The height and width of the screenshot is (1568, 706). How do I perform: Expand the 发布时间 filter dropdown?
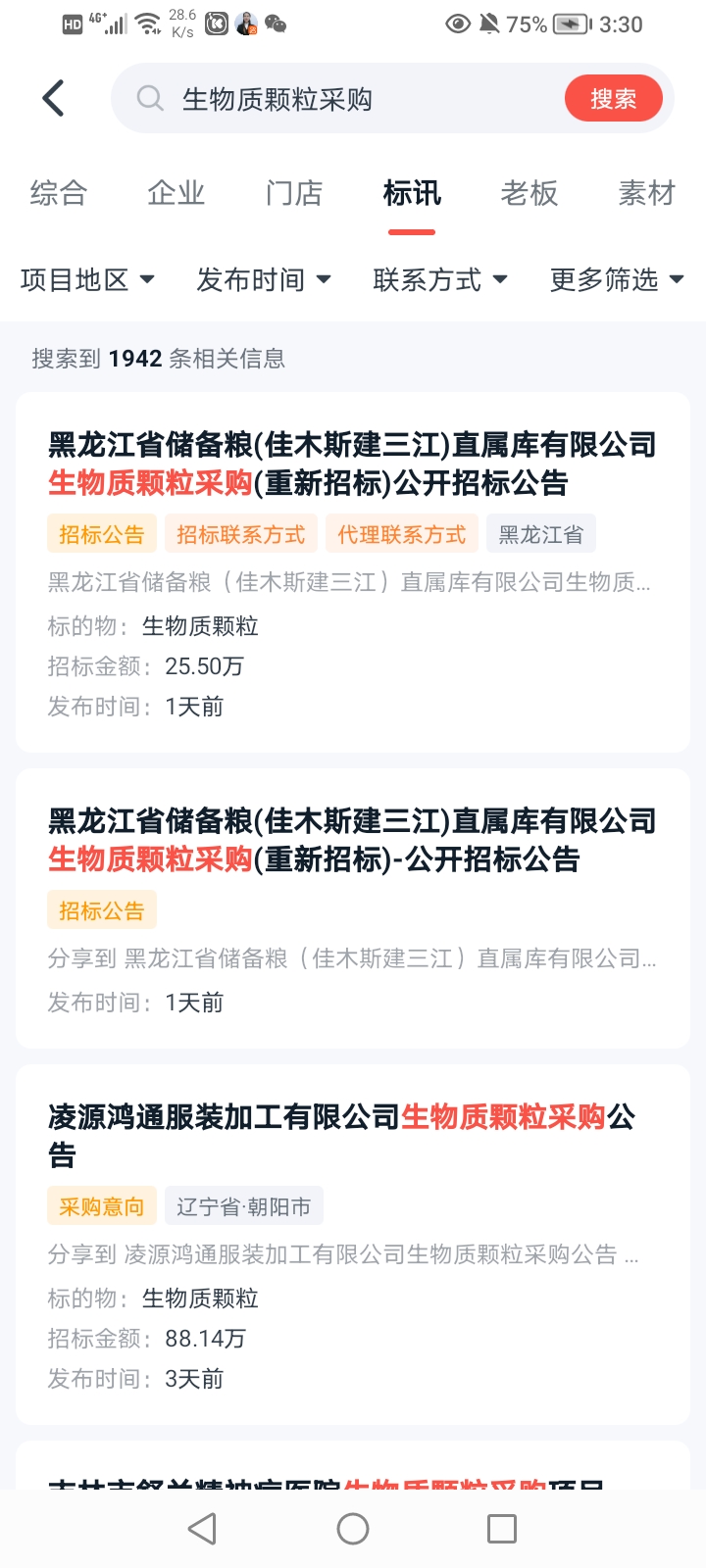pyautogui.click(x=264, y=280)
